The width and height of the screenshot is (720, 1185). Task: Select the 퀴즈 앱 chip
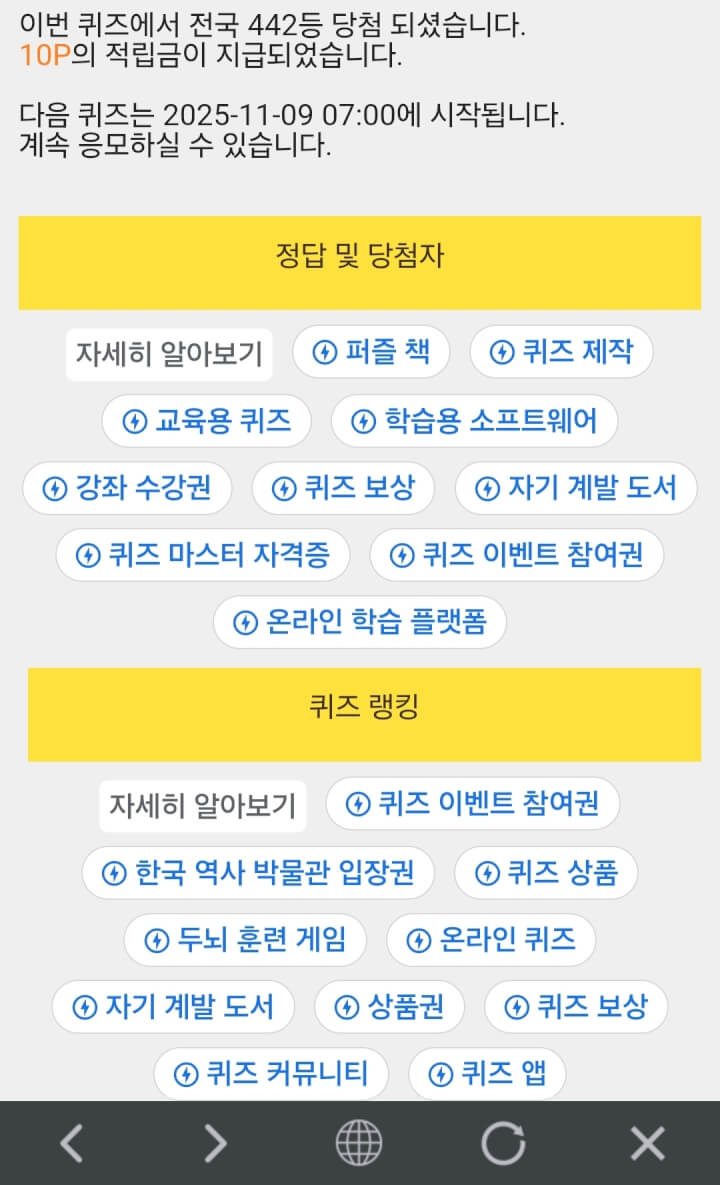[487, 1074]
